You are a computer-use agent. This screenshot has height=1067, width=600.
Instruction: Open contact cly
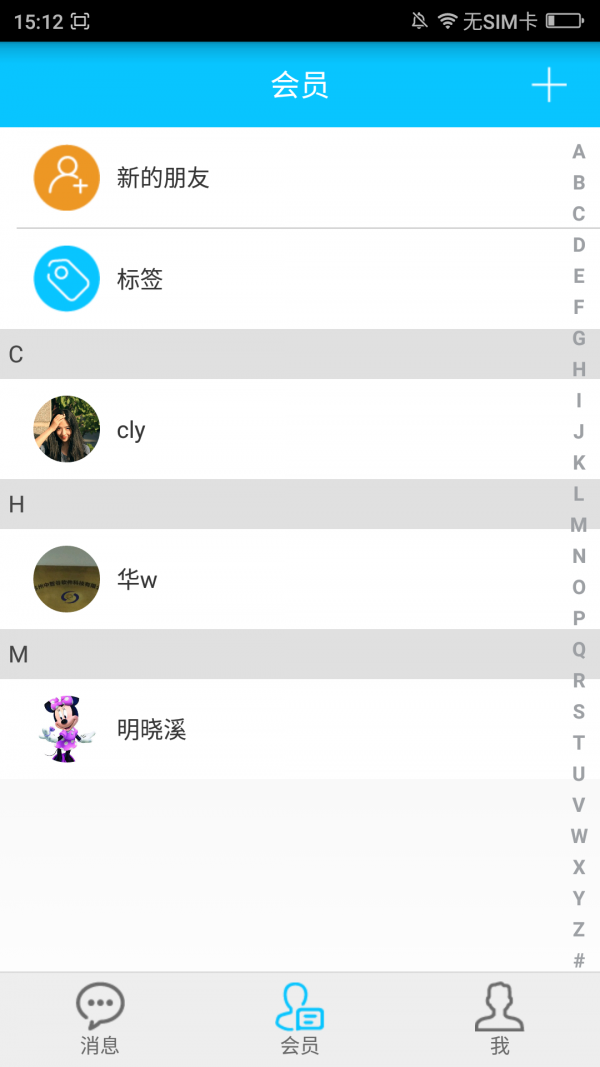coord(280,429)
